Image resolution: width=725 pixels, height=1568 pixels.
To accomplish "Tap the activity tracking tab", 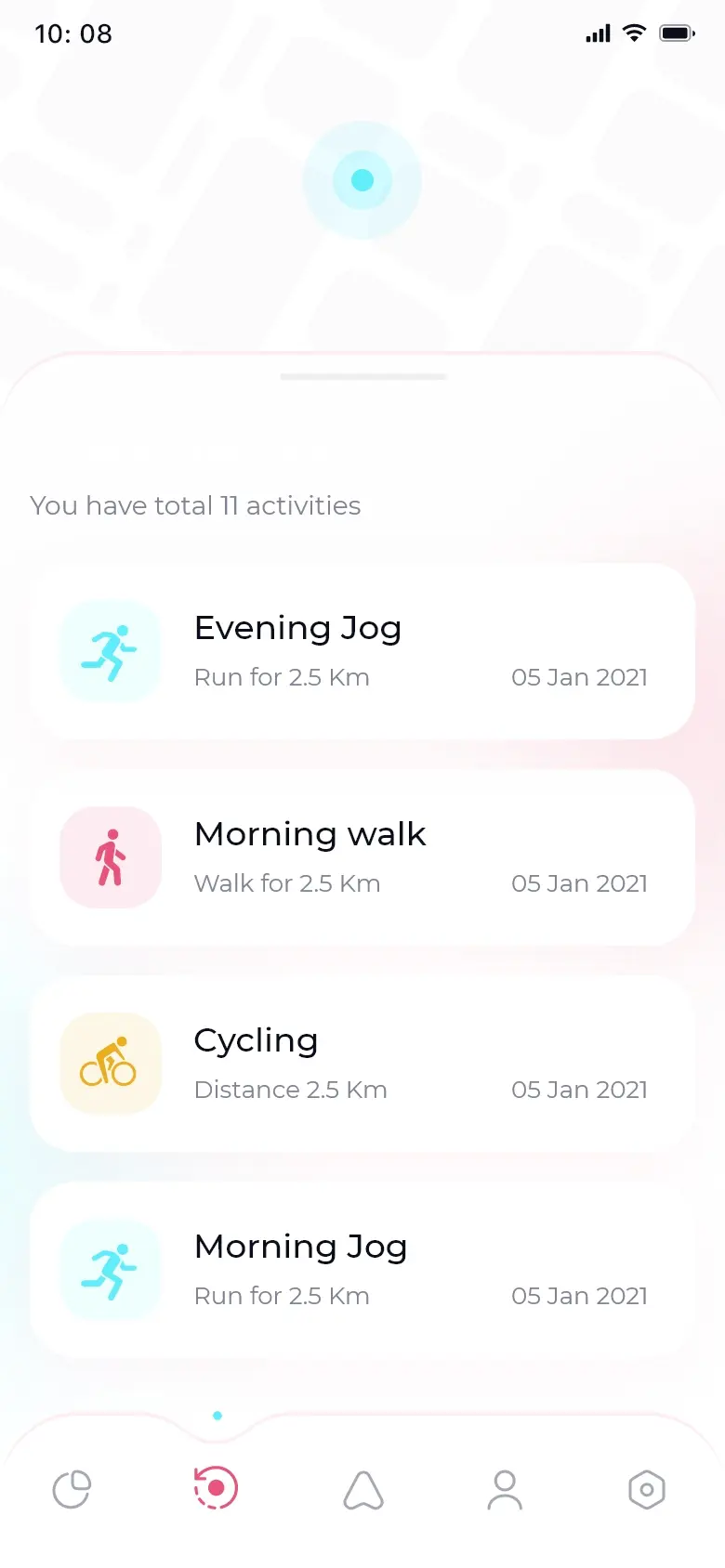I will coord(216,1488).
